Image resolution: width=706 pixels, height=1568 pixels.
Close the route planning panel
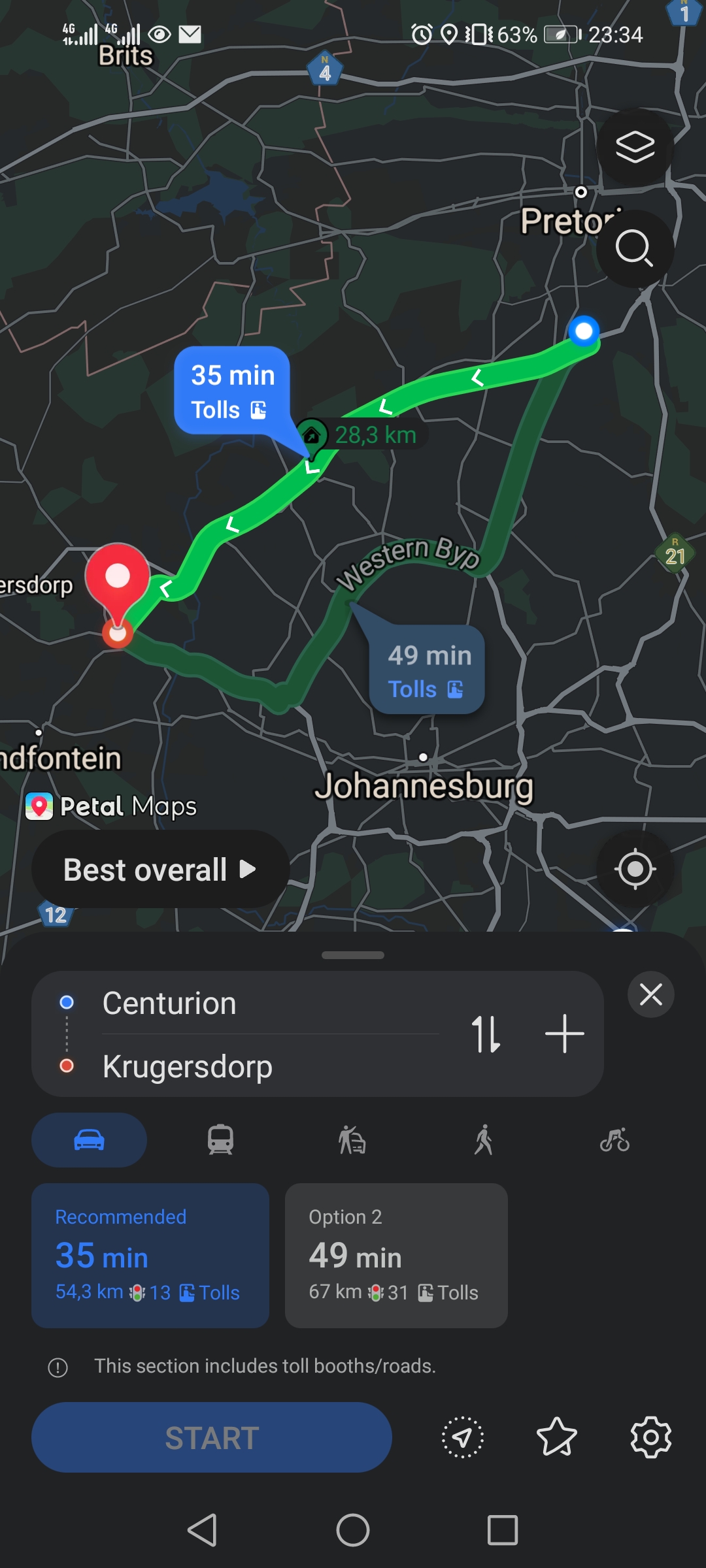click(x=650, y=994)
